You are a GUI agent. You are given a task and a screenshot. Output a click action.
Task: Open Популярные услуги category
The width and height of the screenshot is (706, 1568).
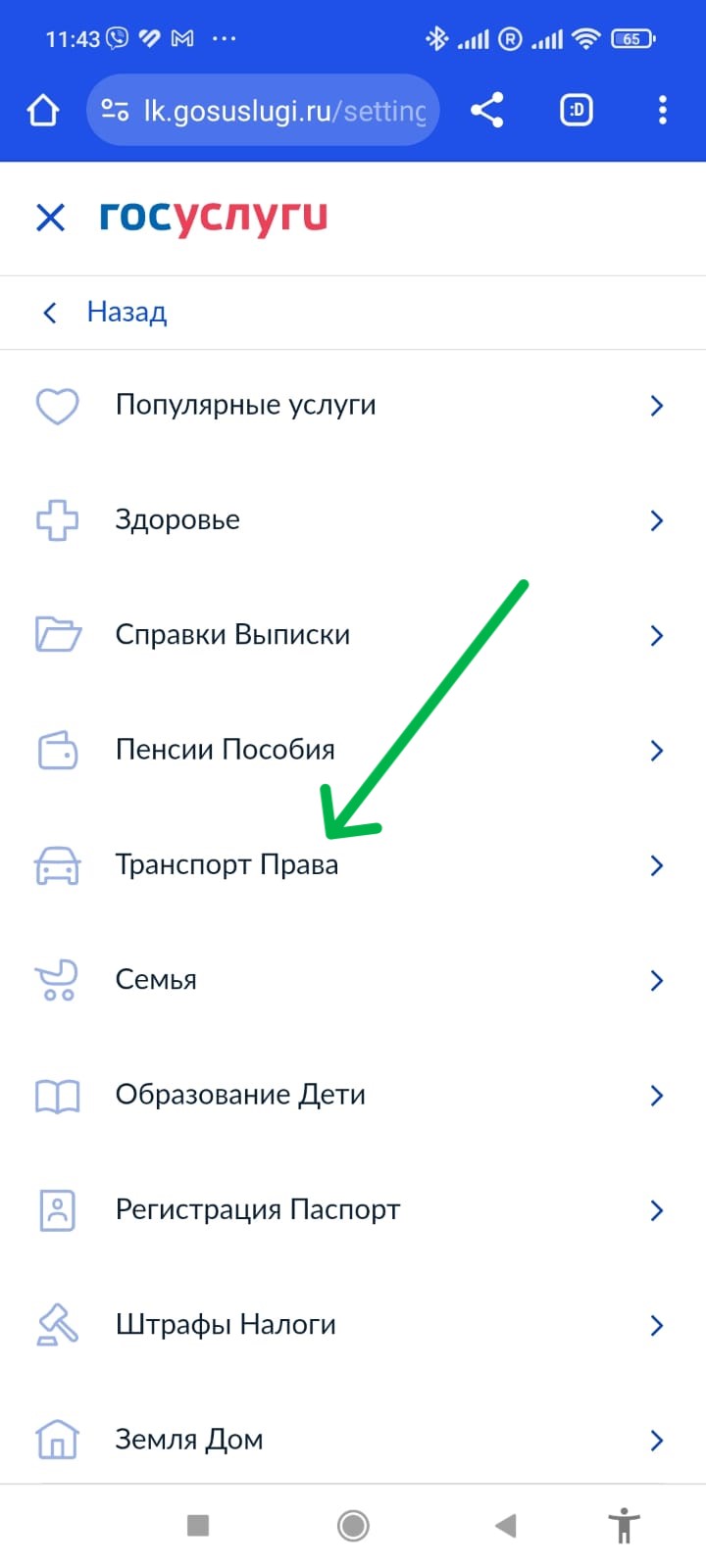click(x=245, y=405)
